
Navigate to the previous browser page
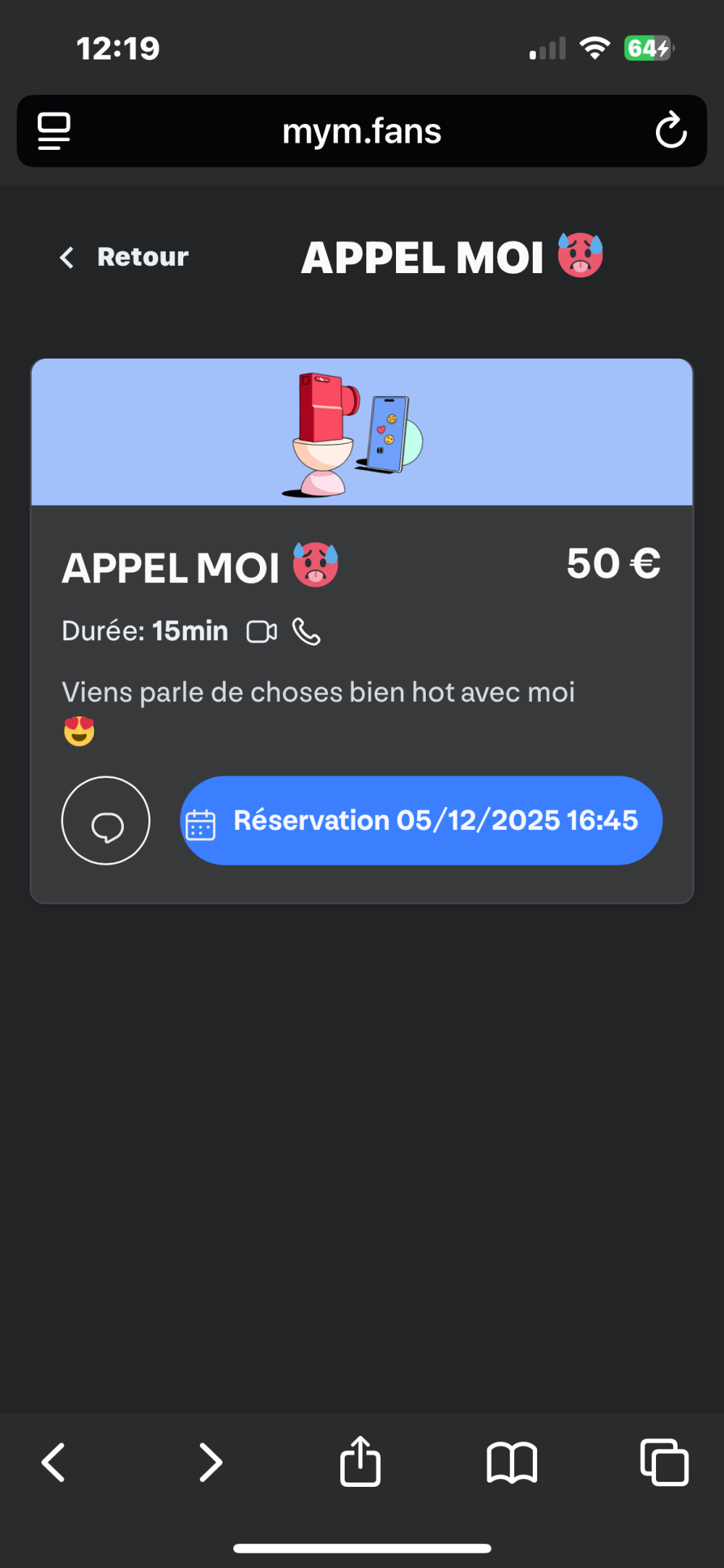click(54, 1462)
